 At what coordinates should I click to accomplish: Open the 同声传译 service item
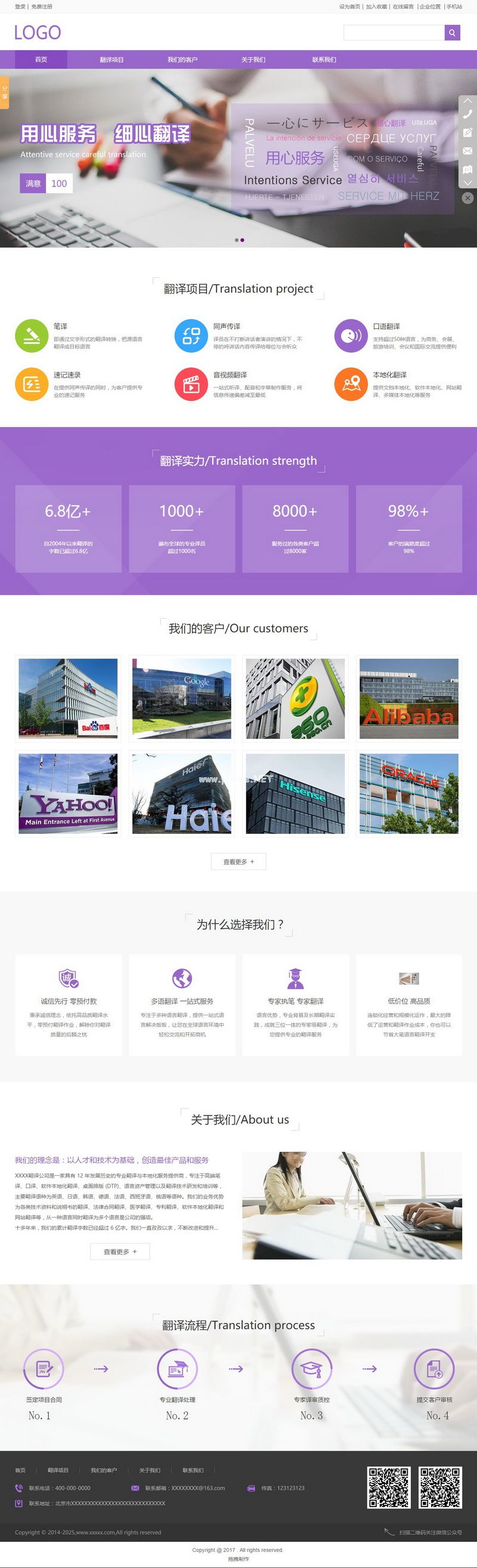(227, 326)
